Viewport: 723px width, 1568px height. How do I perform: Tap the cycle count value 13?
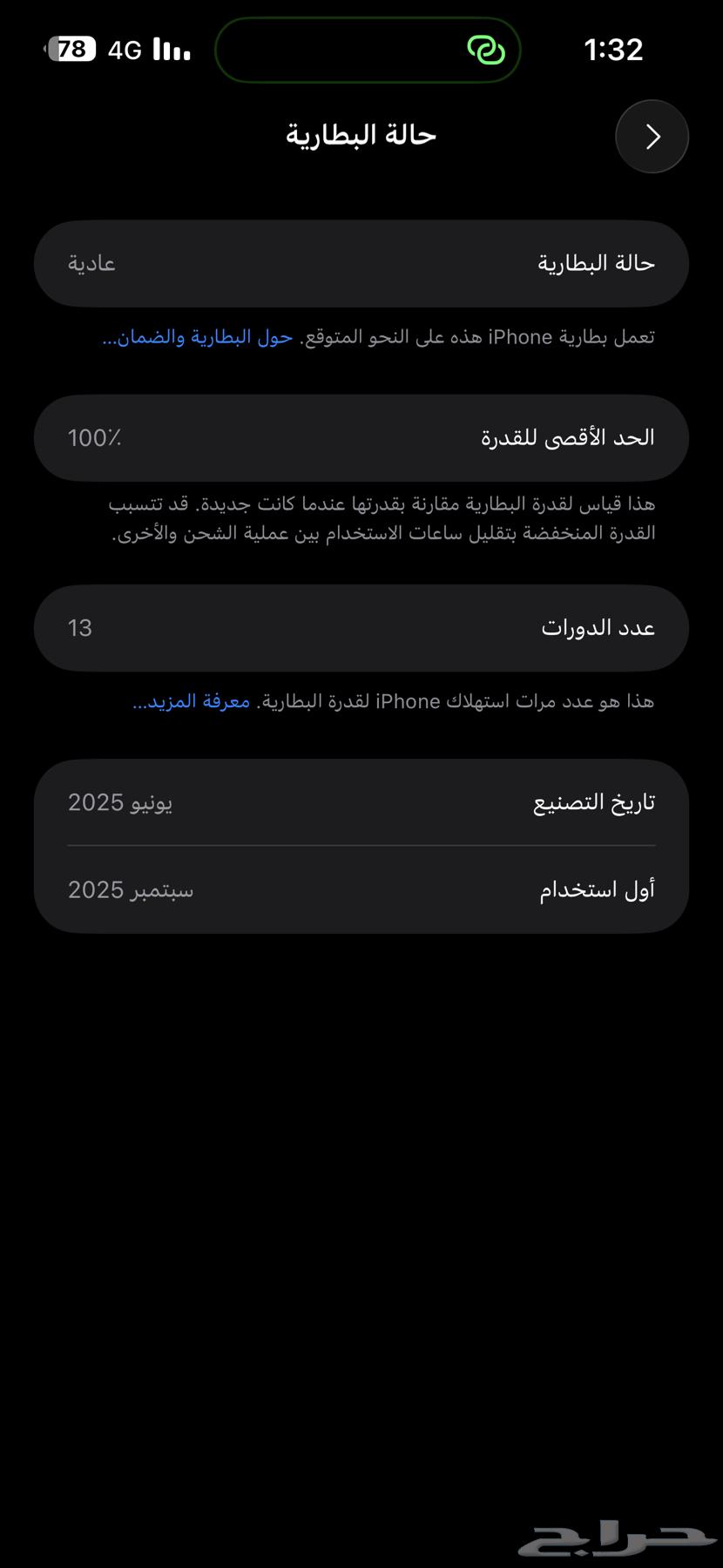[x=78, y=627]
